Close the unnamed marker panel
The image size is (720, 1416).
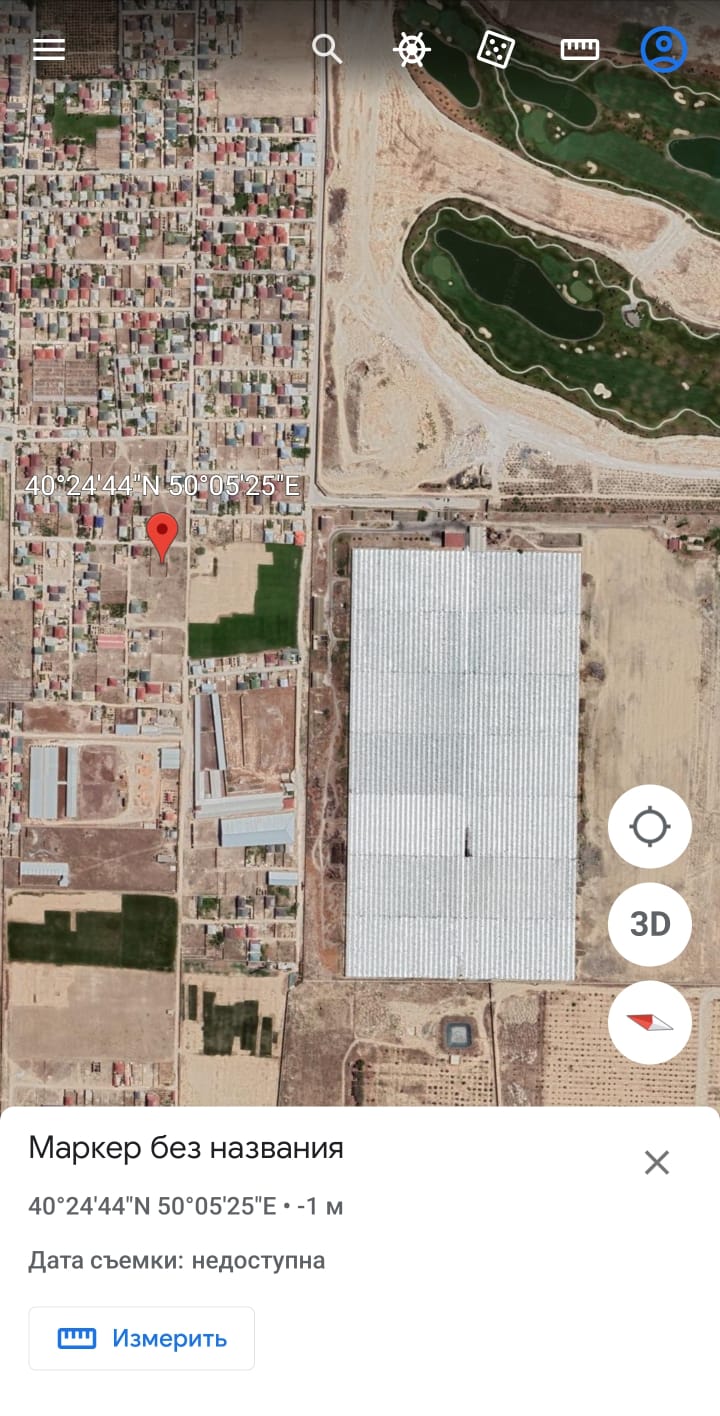tap(657, 1162)
